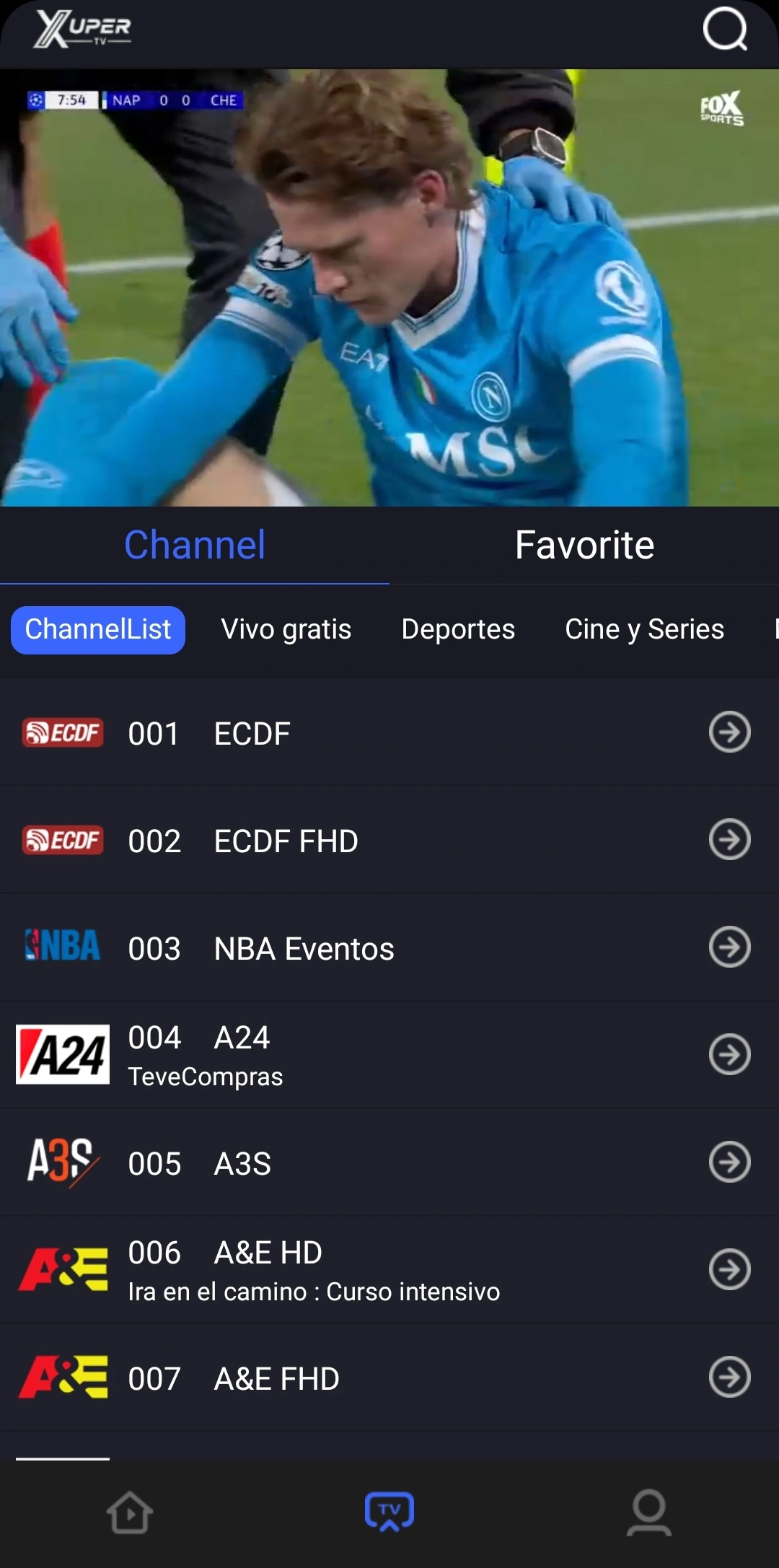
Task: Select the A3S channel logo
Action: (63, 1162)
